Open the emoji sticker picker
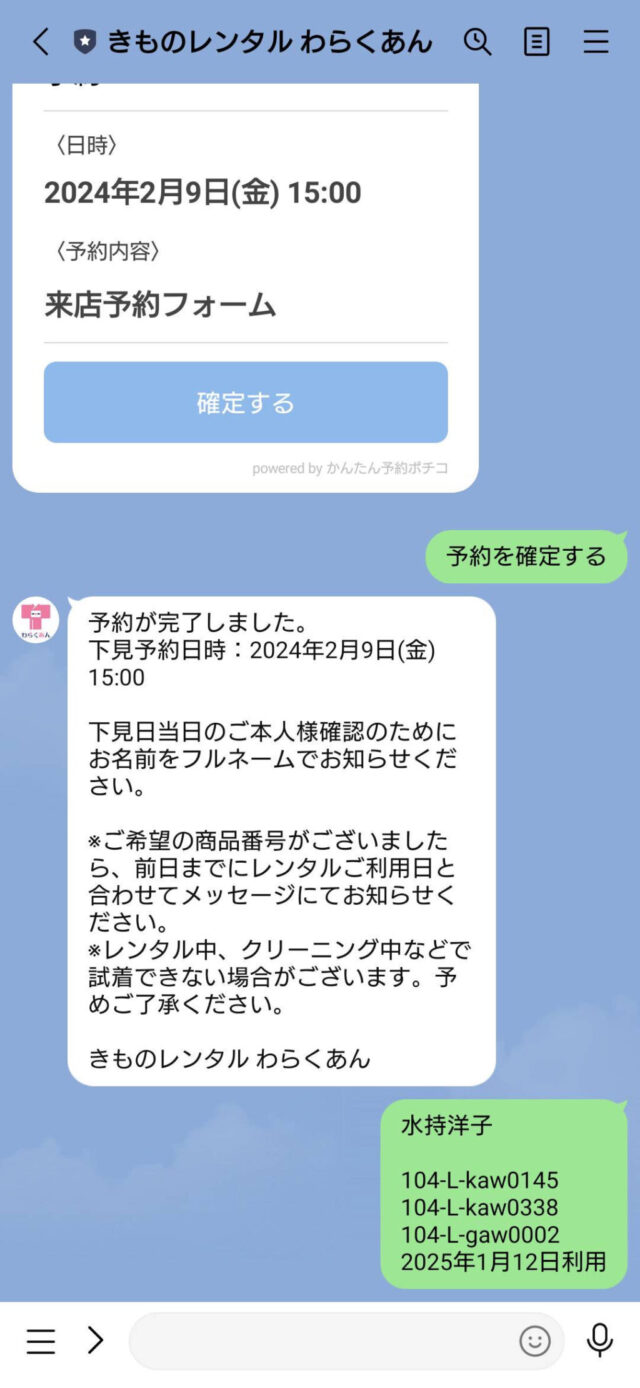Screen dimensions: 640x1388 click(535, 1341)
